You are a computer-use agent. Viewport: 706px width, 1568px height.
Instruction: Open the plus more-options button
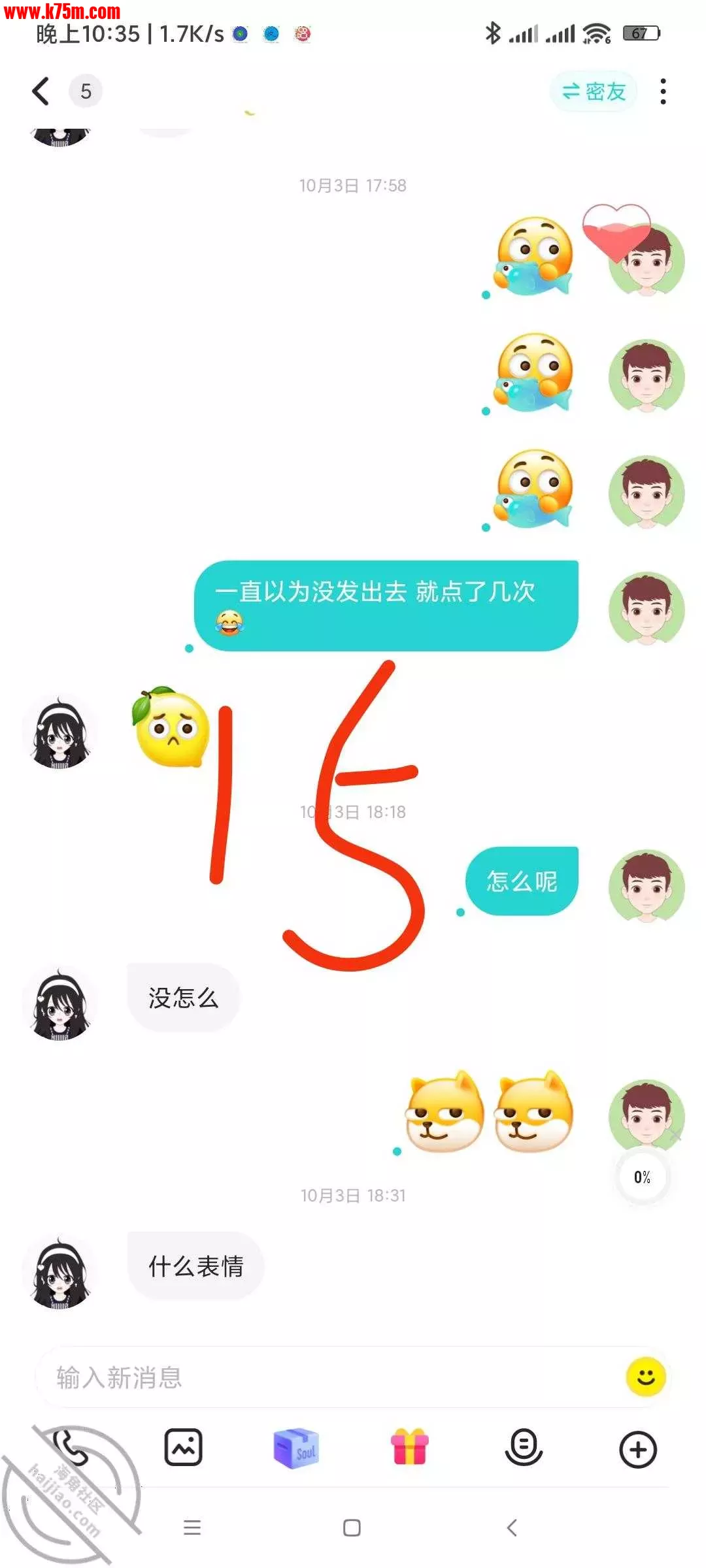[637, 1449]
